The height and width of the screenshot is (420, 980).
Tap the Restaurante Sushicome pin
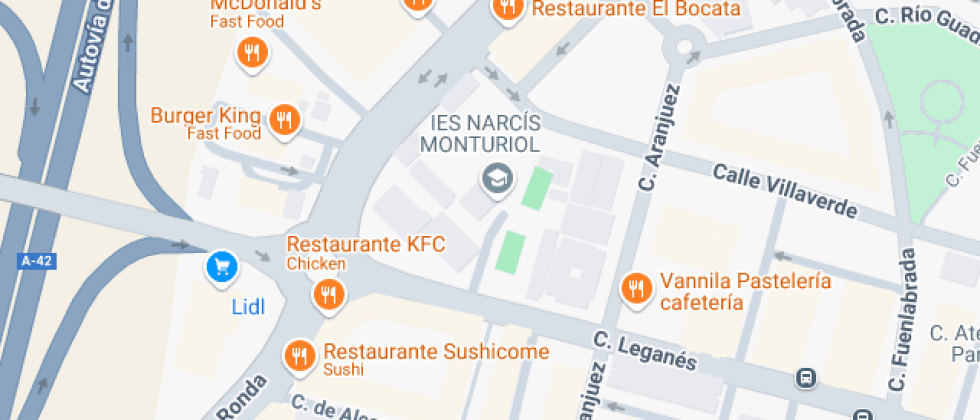click(x=299, y=355)
